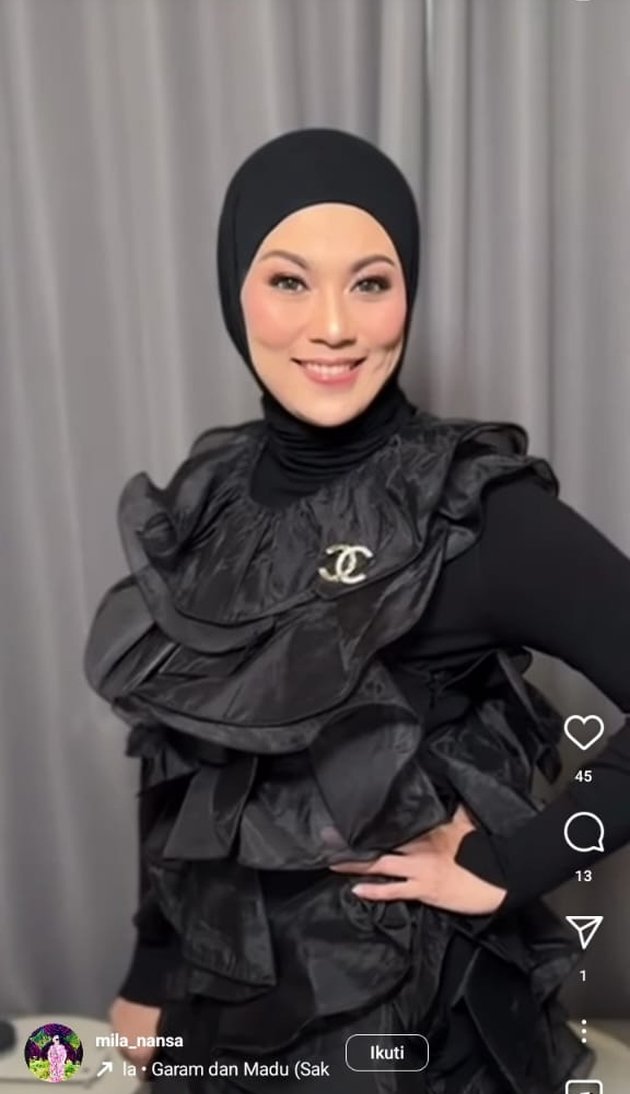Open the three-dot overflow menu
This screenshot has height=1094, width=630.
584,1031
